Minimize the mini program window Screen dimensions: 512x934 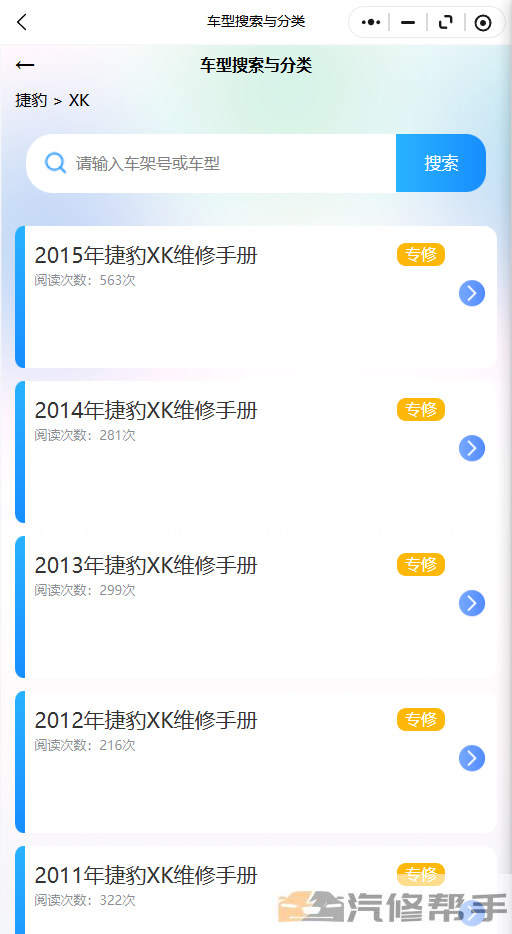click(408, 23)
